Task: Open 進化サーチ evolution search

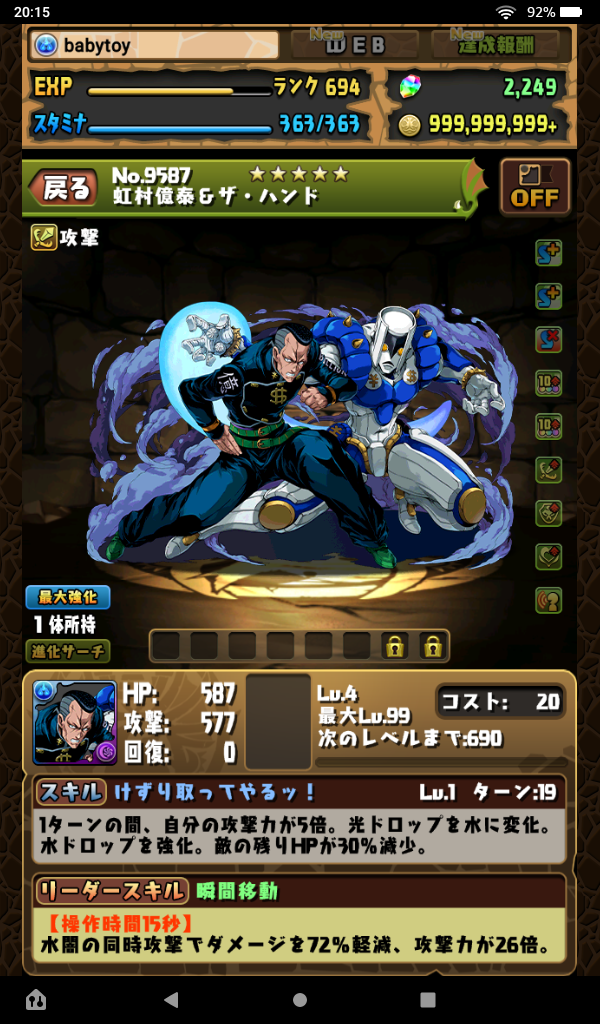Action: click(x=68, y=651)
